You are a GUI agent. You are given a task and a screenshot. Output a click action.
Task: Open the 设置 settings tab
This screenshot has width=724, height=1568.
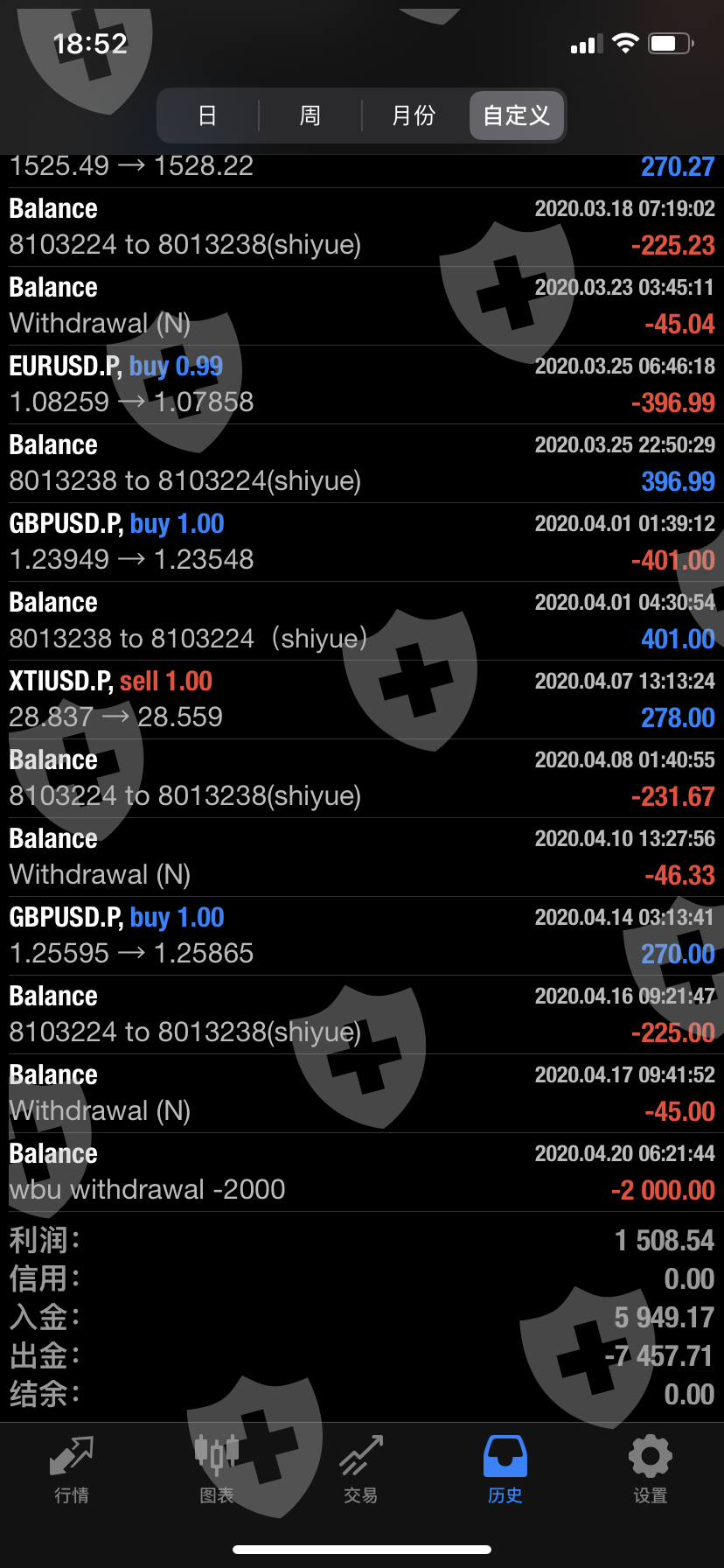point(650,1469)
